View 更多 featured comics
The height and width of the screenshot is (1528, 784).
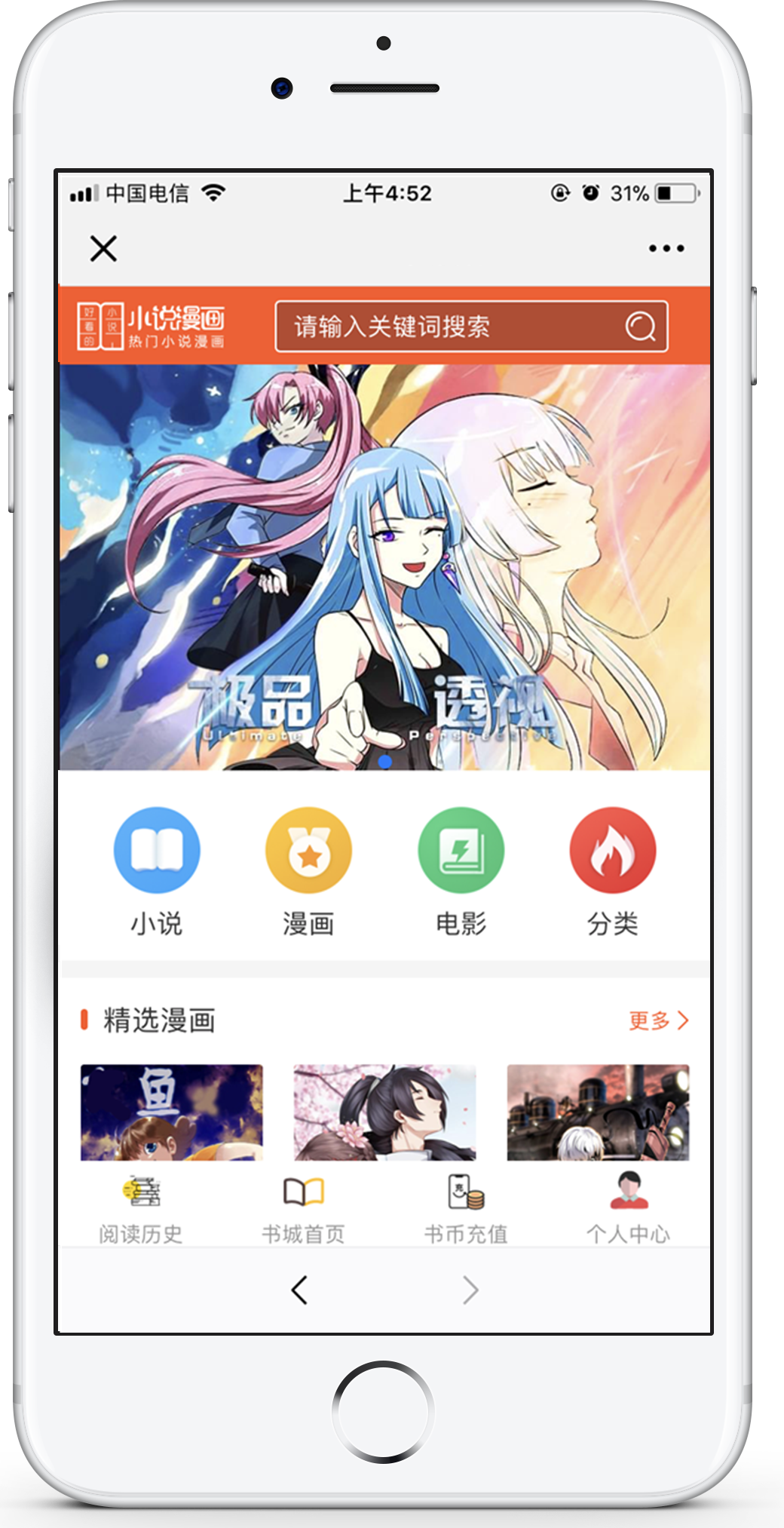(x=658, y=1020)
